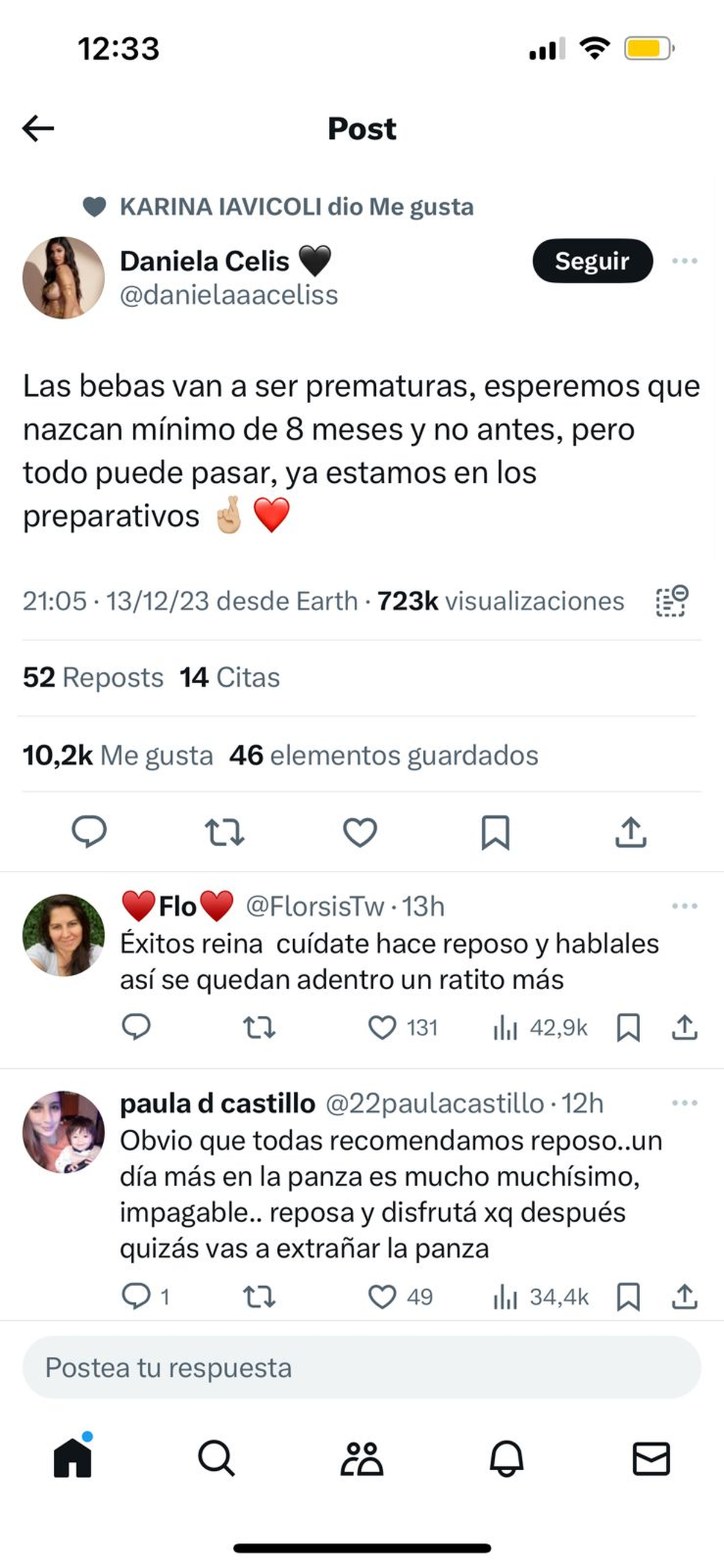Switch to the Search tab
724x1568 pixels.
coord(216,1458)
